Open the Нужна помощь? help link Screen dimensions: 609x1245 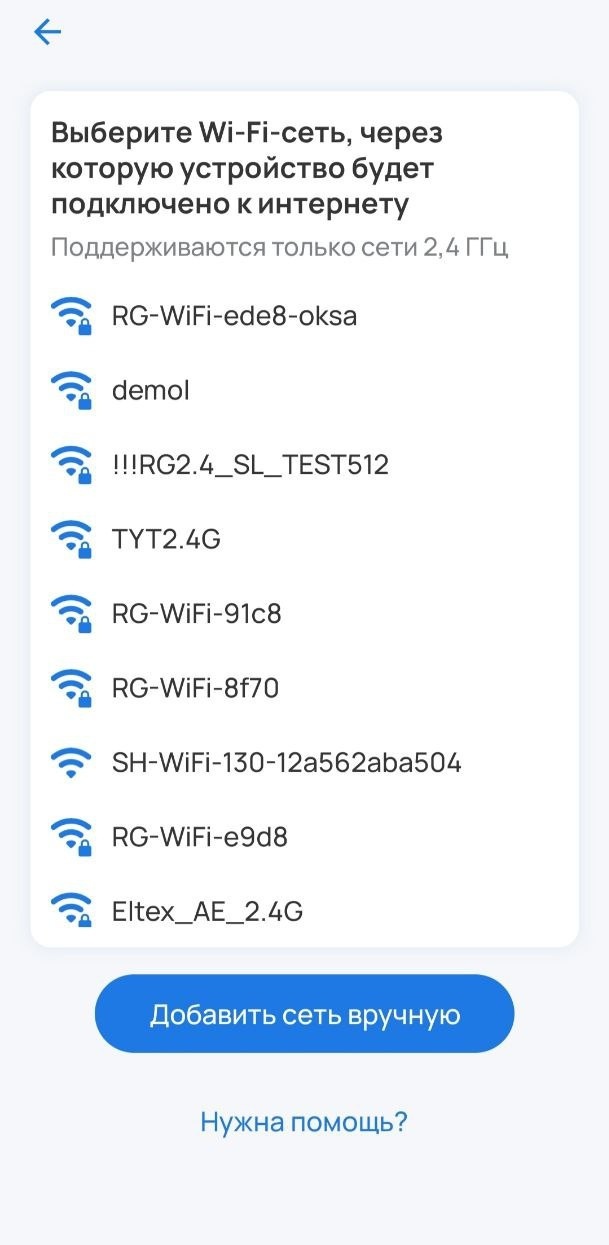304,1122
